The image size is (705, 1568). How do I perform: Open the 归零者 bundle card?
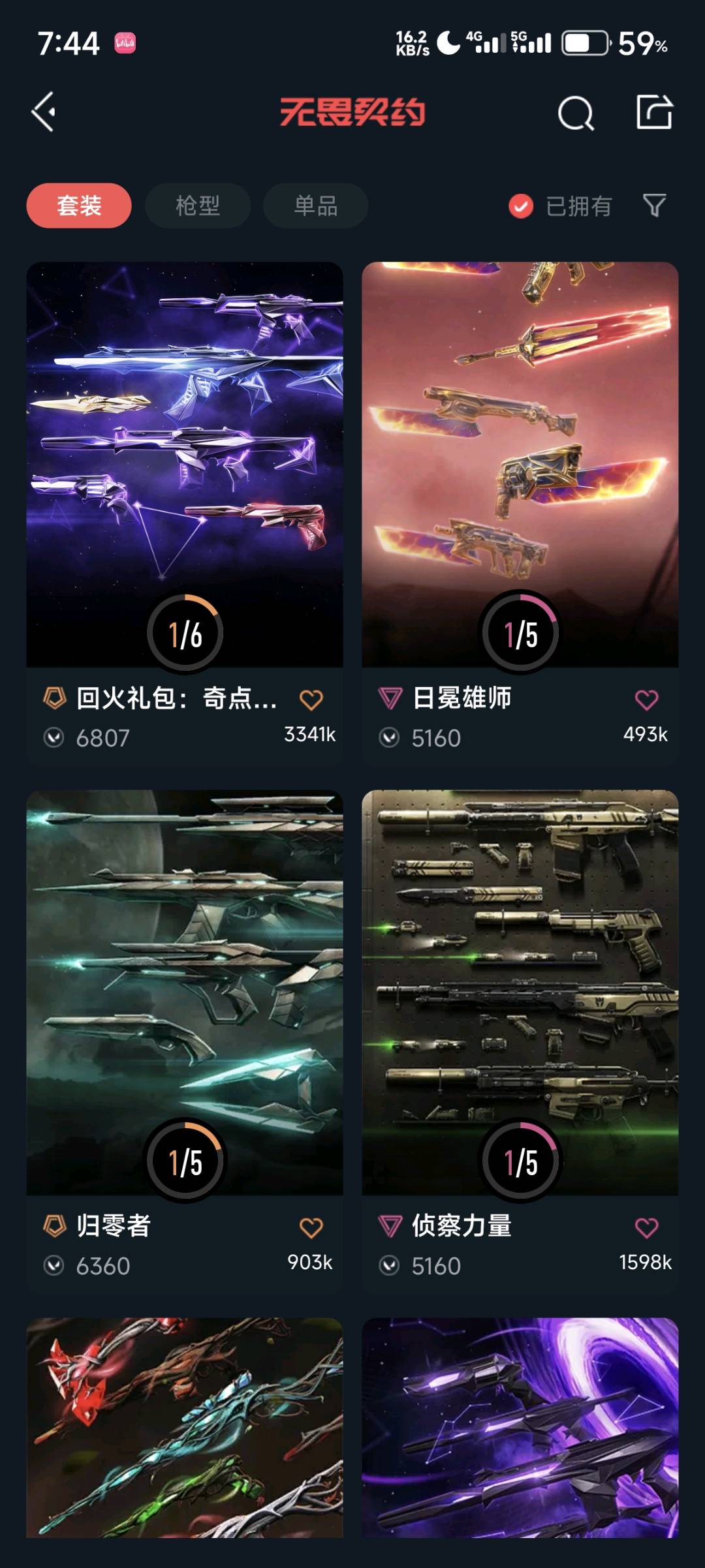(x=185, y=992)
